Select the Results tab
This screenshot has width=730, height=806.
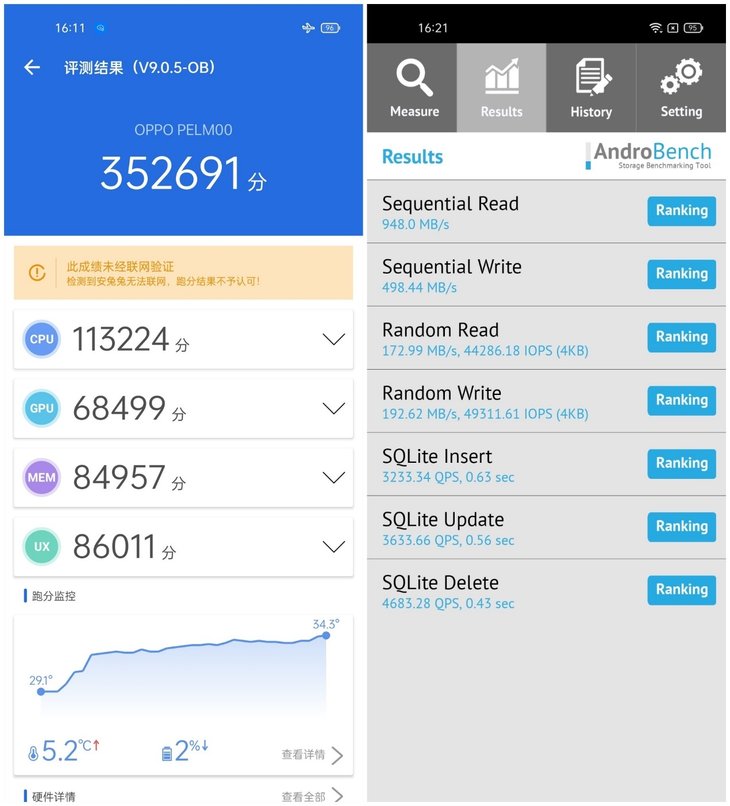(501, 89)
